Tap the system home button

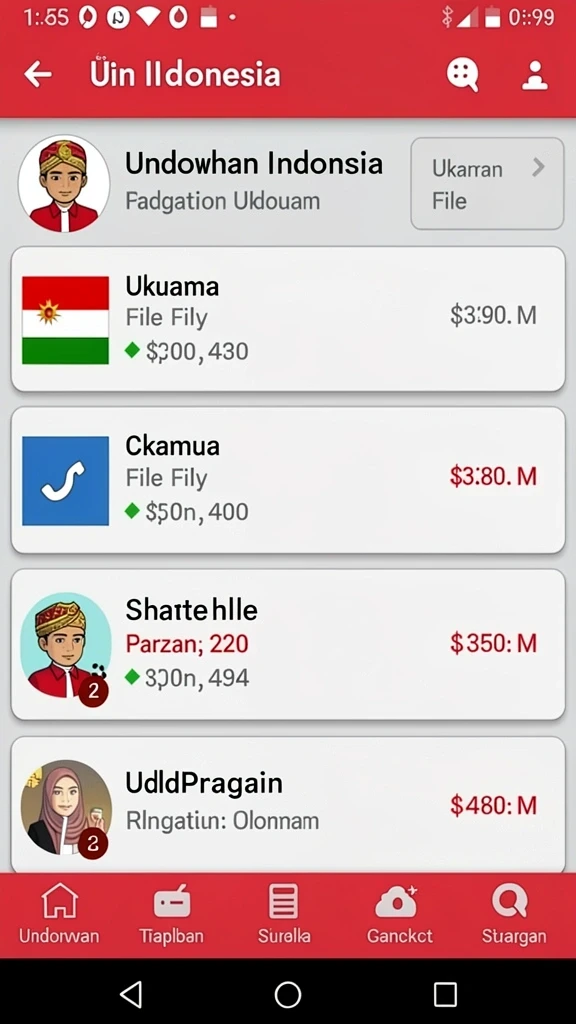click(x=288, y=995)
